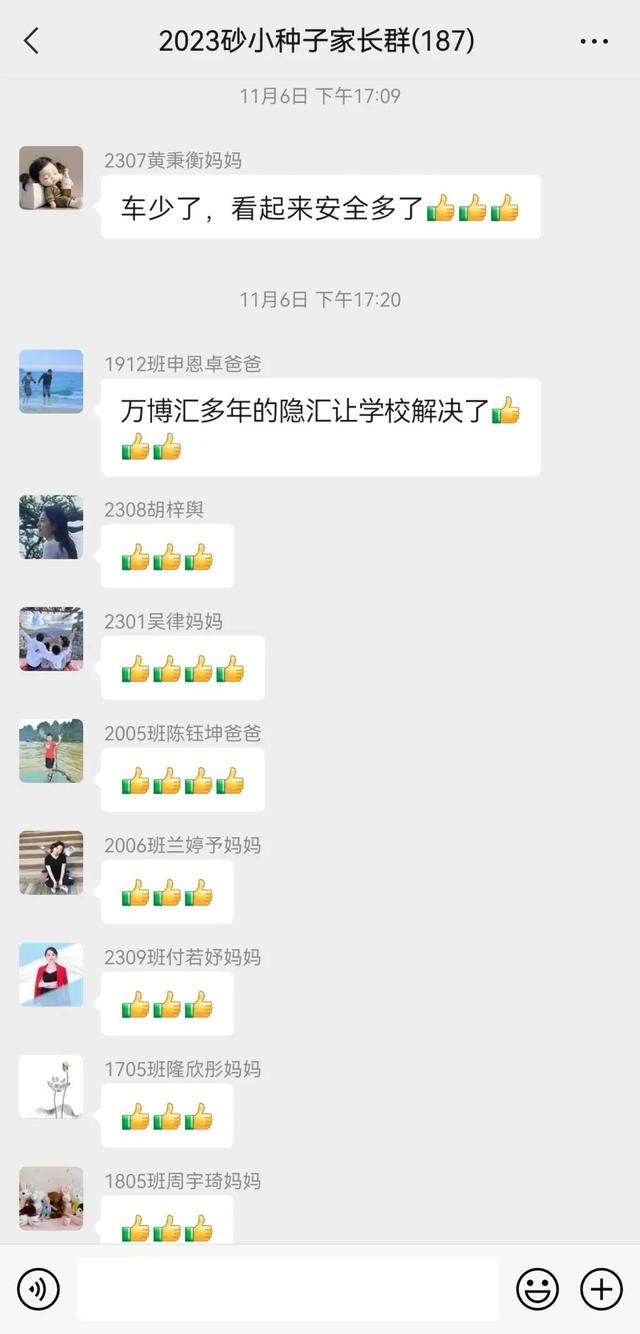Image resolution: width=640 pixels, height=1334 pixels.
Task: Go back from the group chat
Action: click(31, 41)
